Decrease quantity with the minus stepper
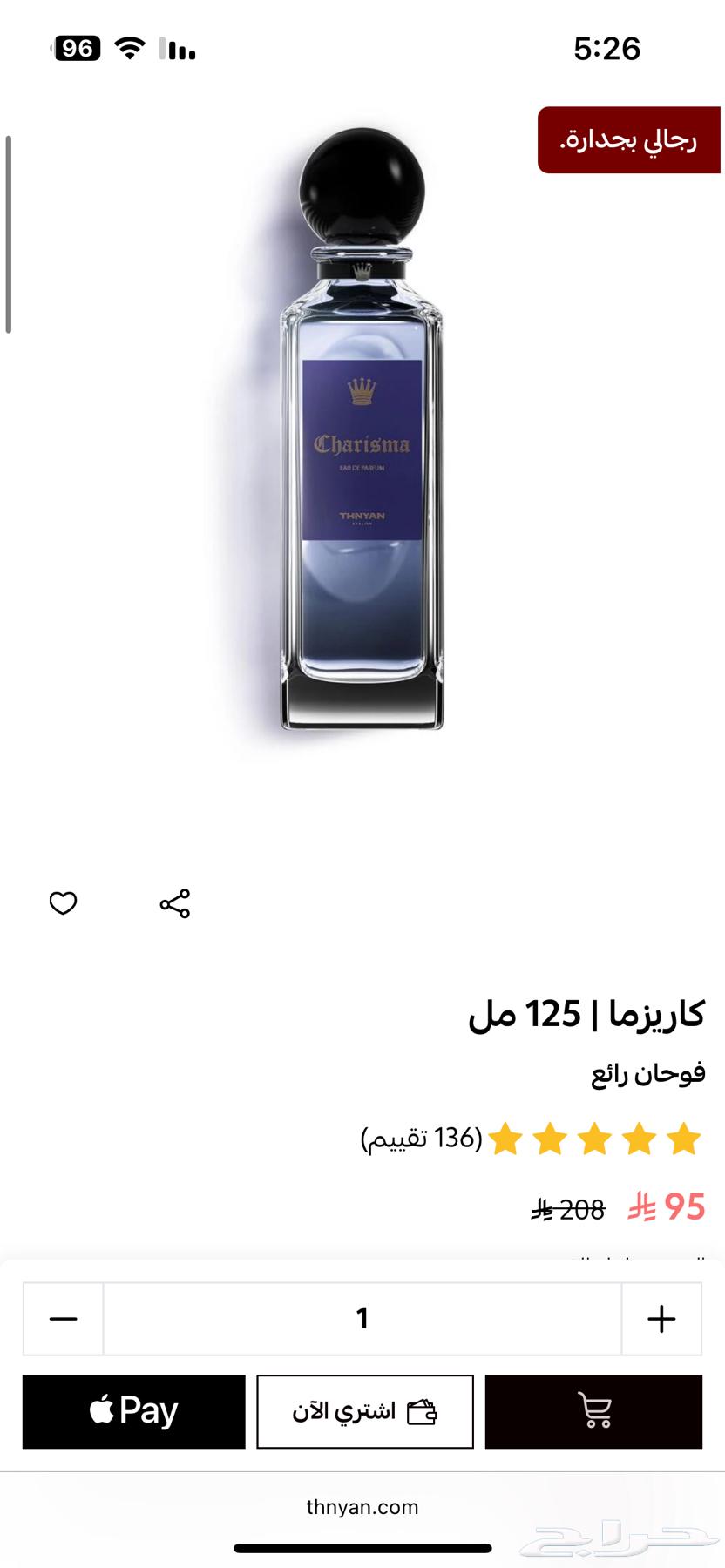Screen dimensions: 725x1568 pos(63,1318)
